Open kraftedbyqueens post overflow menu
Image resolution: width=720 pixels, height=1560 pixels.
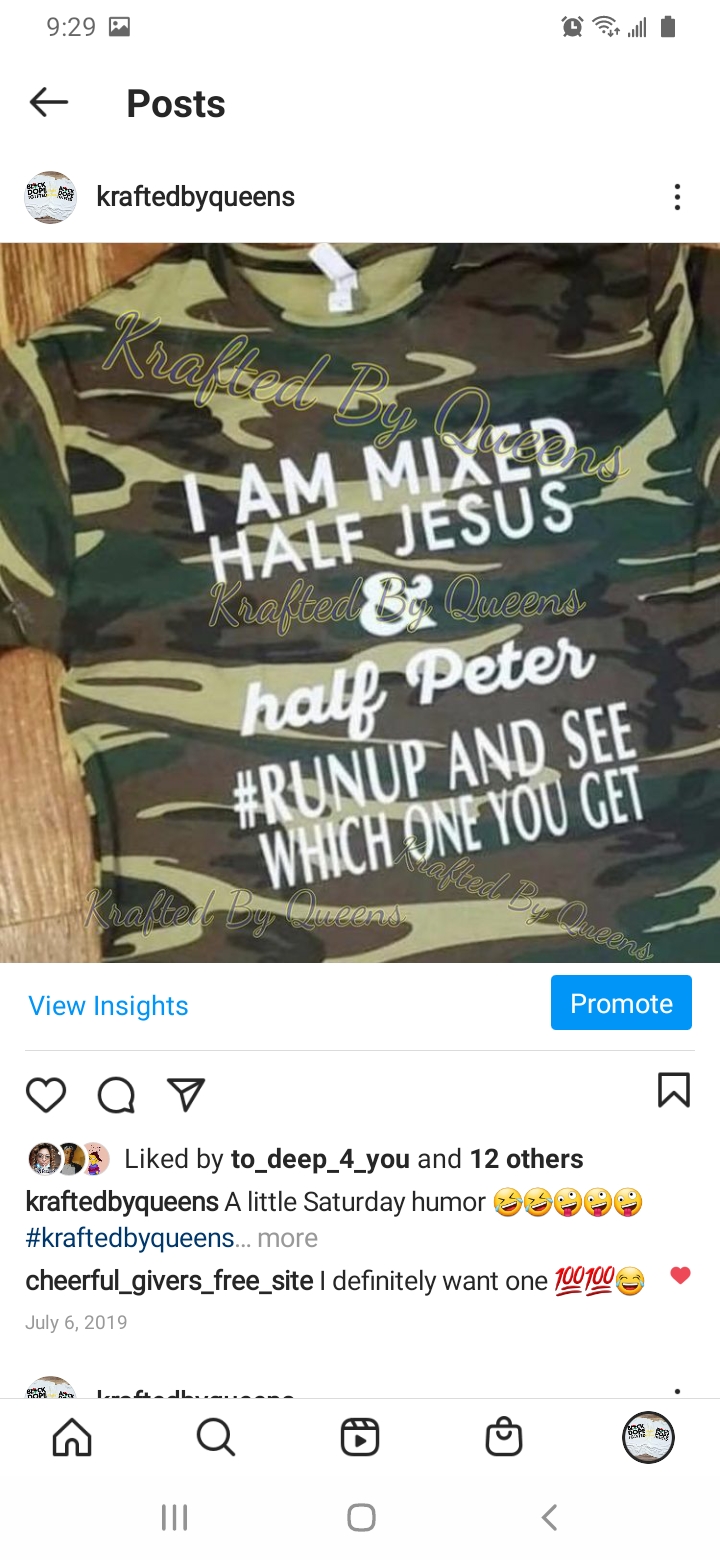(677, 197)
